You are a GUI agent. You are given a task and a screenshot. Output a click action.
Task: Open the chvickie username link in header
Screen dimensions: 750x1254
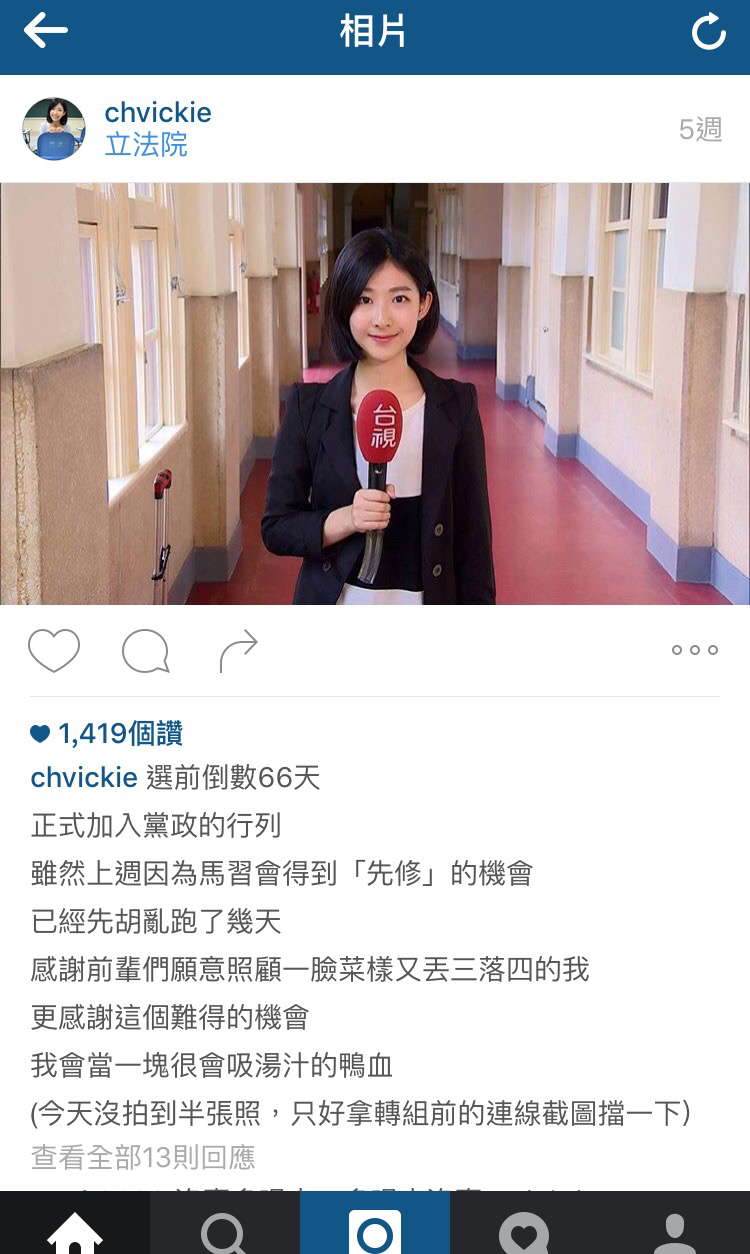(x=158, y=112)
